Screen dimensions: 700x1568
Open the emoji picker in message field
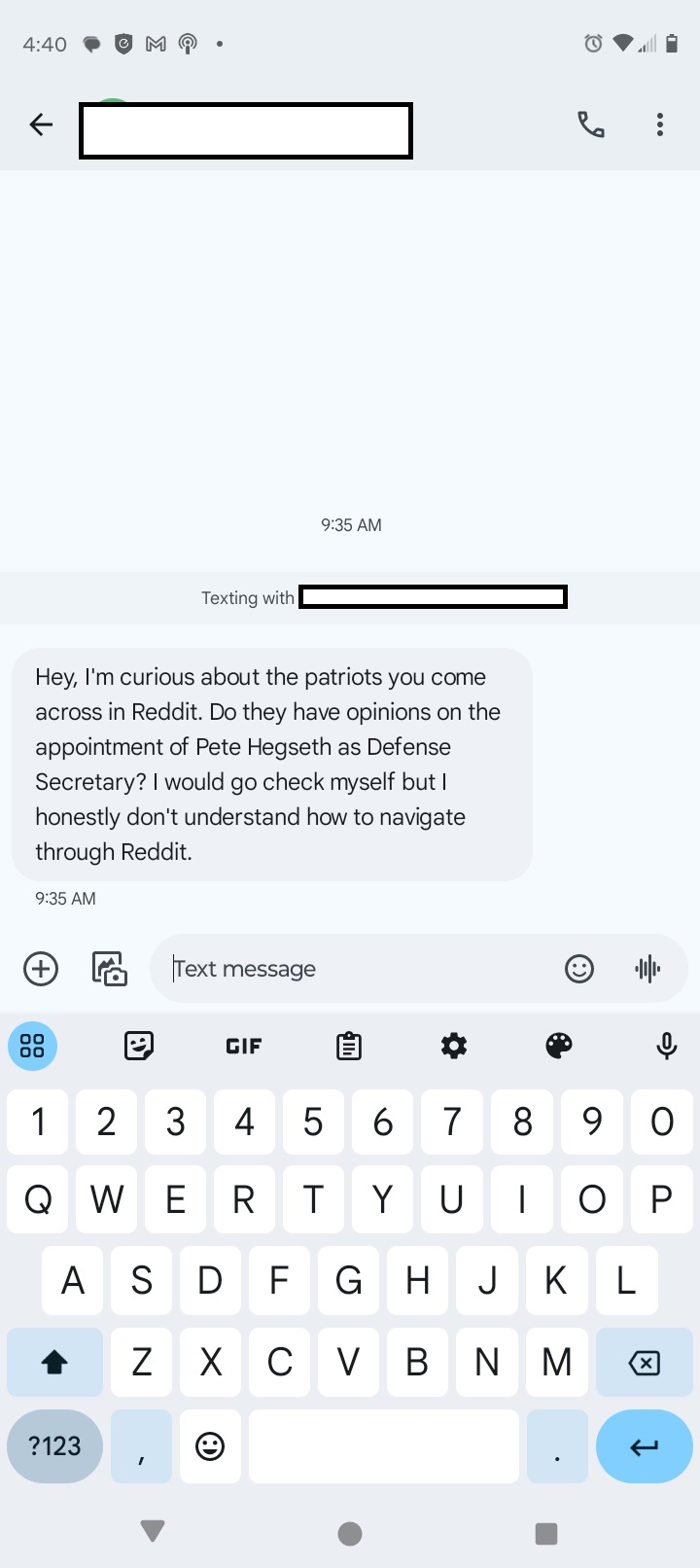pyautogui.click(x=579, y=969)
